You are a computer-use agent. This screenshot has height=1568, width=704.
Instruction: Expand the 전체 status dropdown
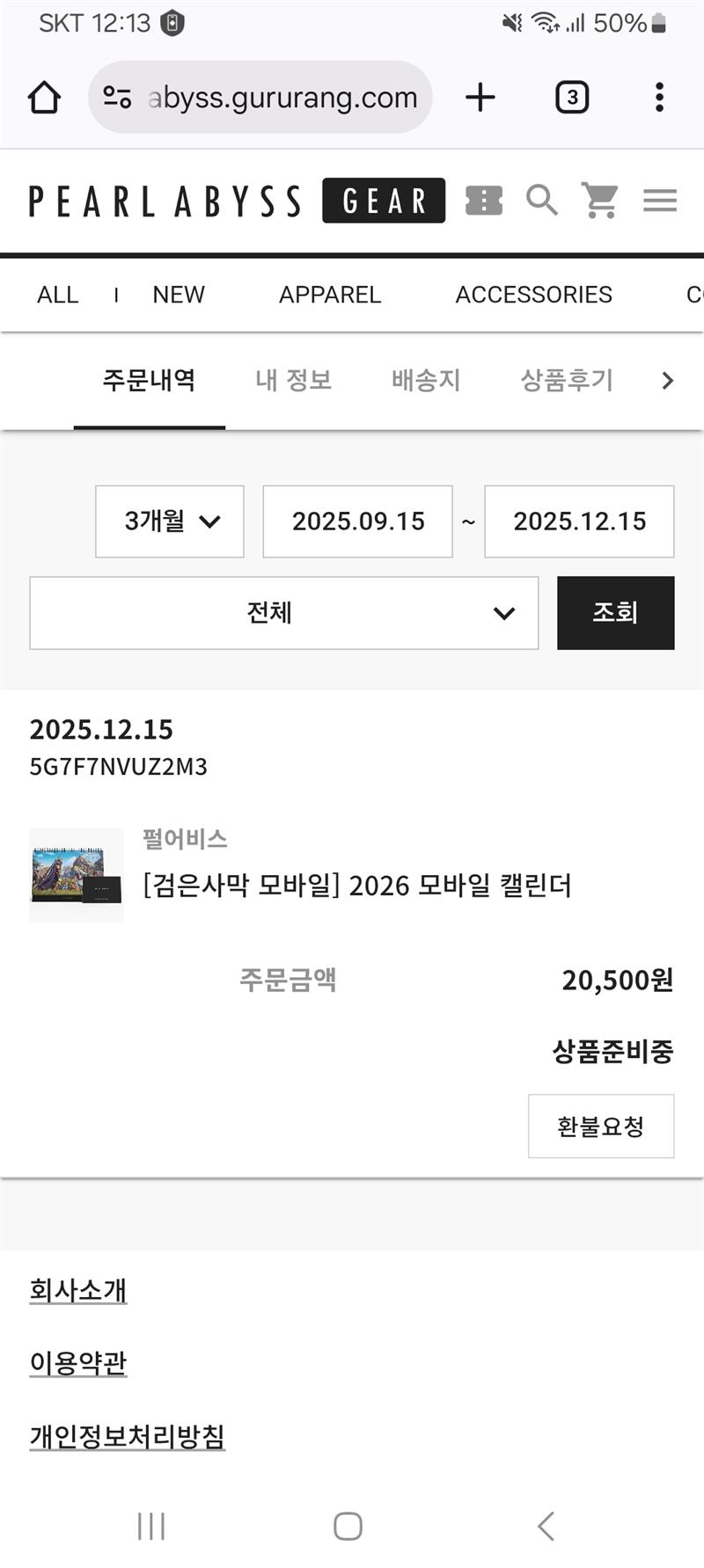click(284, 613)
